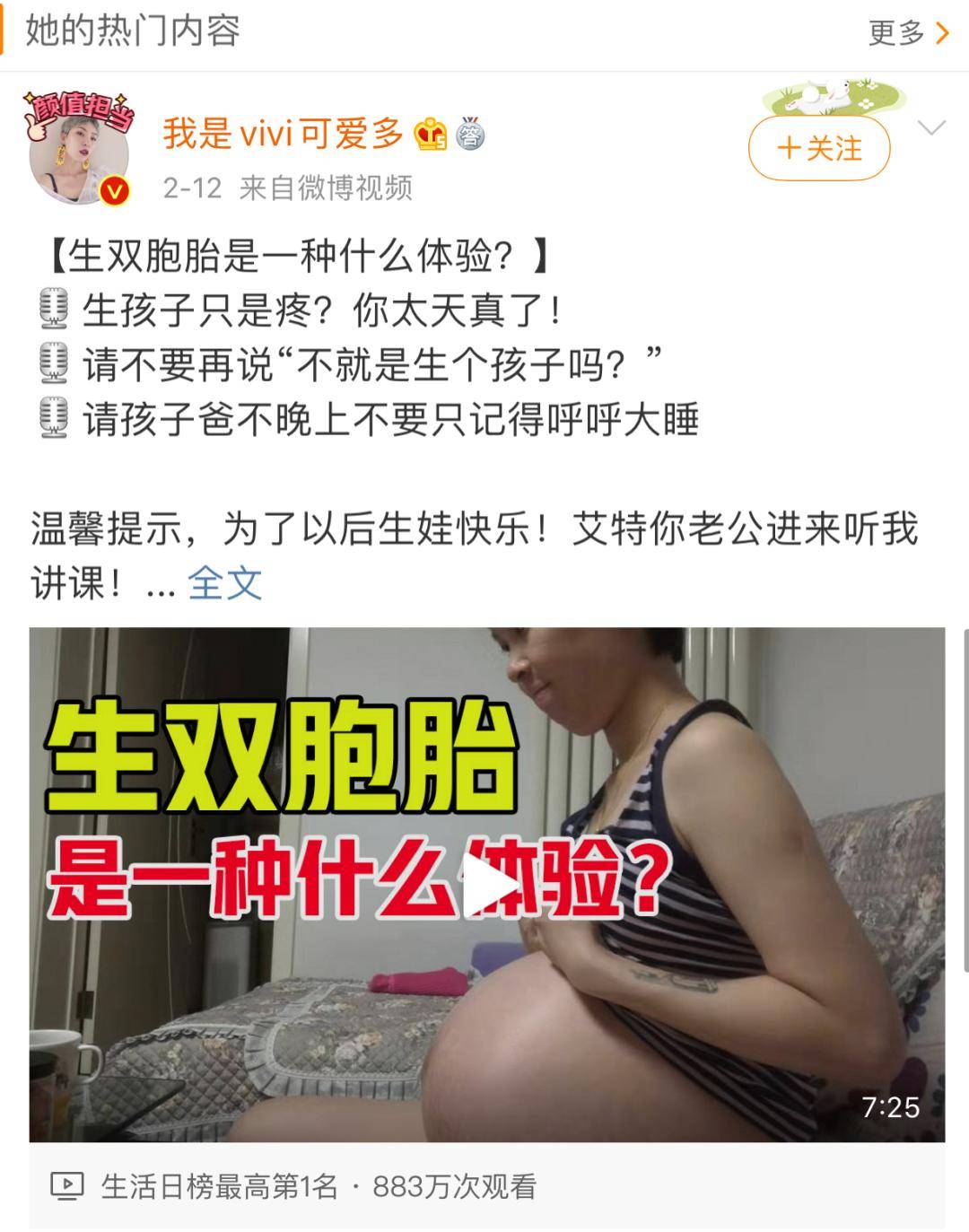The image size is (969, 1232).
Task: Follow 我是vivi可爱多 with 关注 button
Action: [819, 148]
